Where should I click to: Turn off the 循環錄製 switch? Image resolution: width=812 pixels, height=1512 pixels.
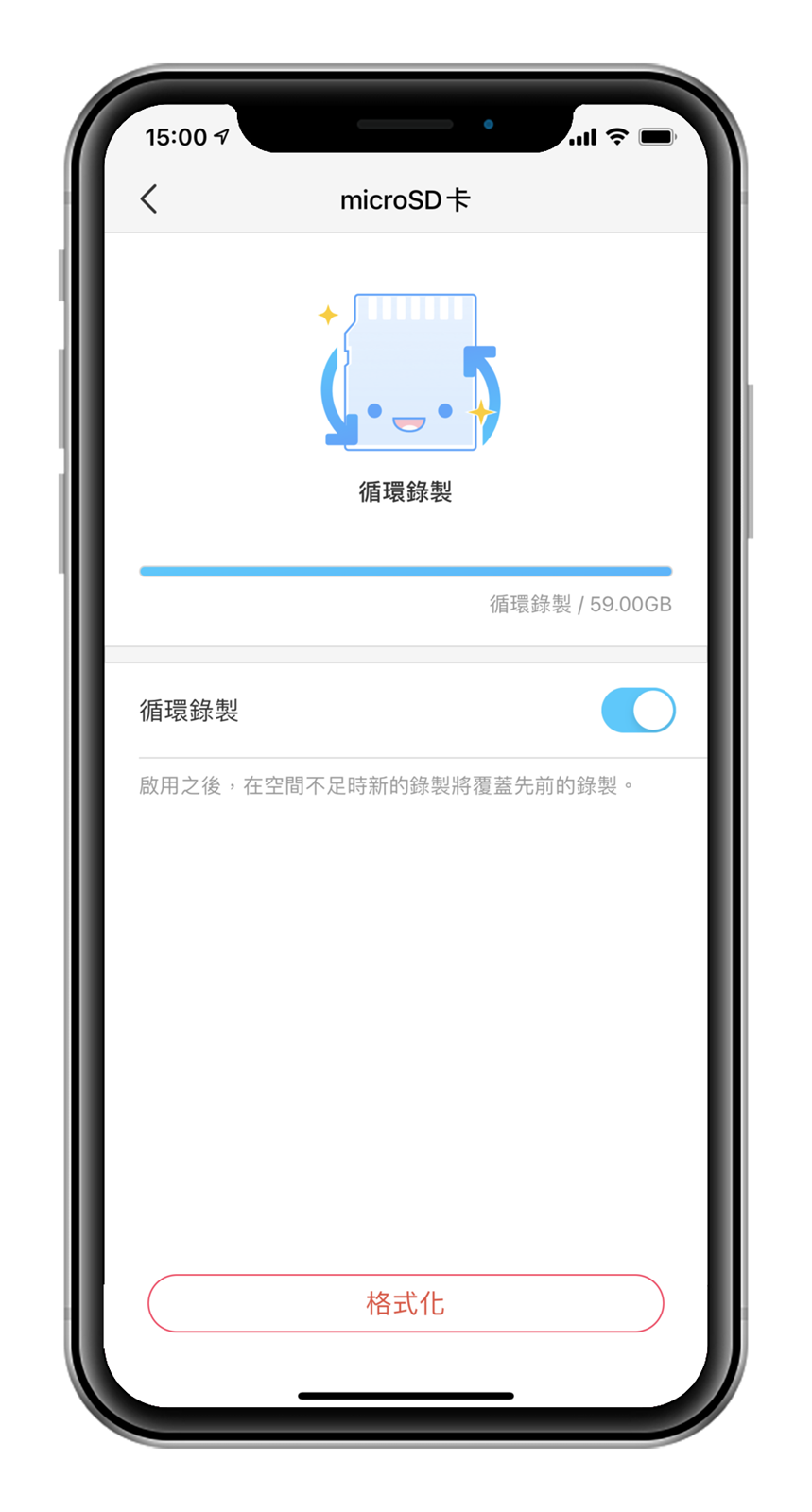pyautogui.click(x=638, y=711)
